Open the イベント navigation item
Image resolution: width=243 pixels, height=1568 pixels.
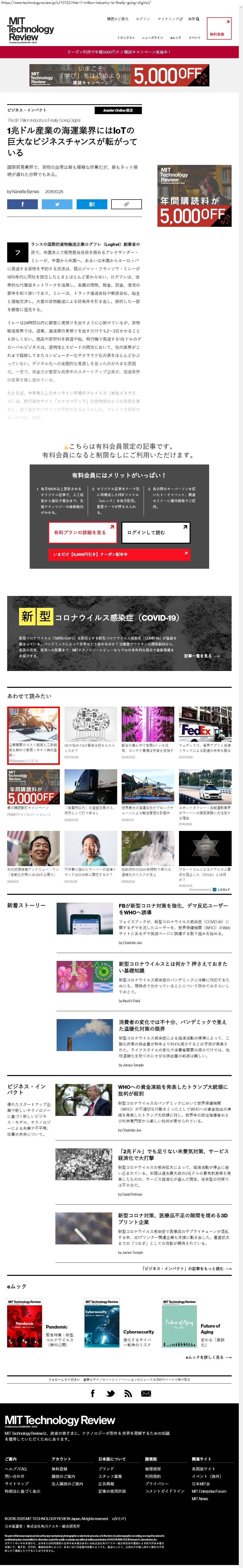coord(194,38)
